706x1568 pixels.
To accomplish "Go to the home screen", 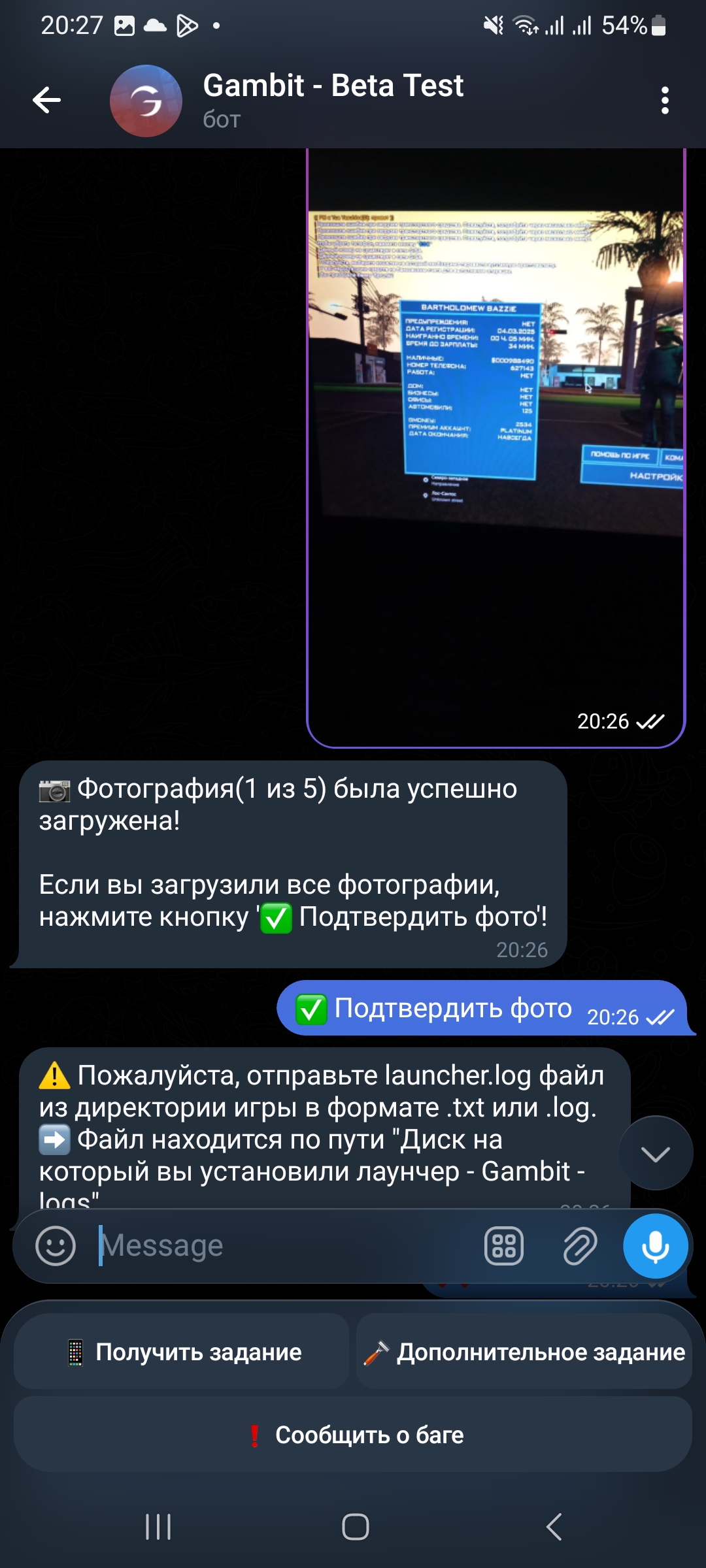I will (355, 1527).
